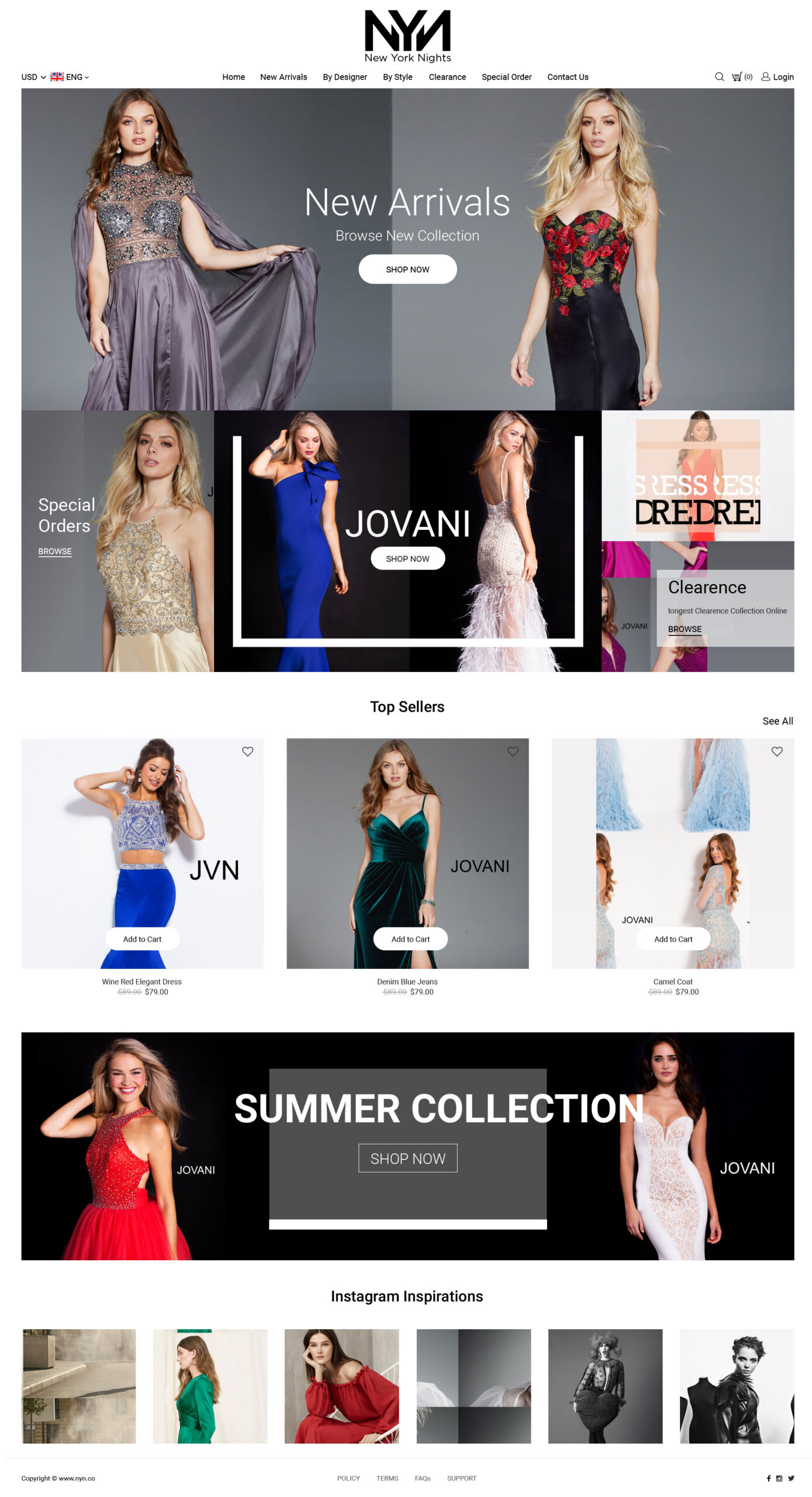
Task: Open the Policy footer link
Action: point(348,1478)
